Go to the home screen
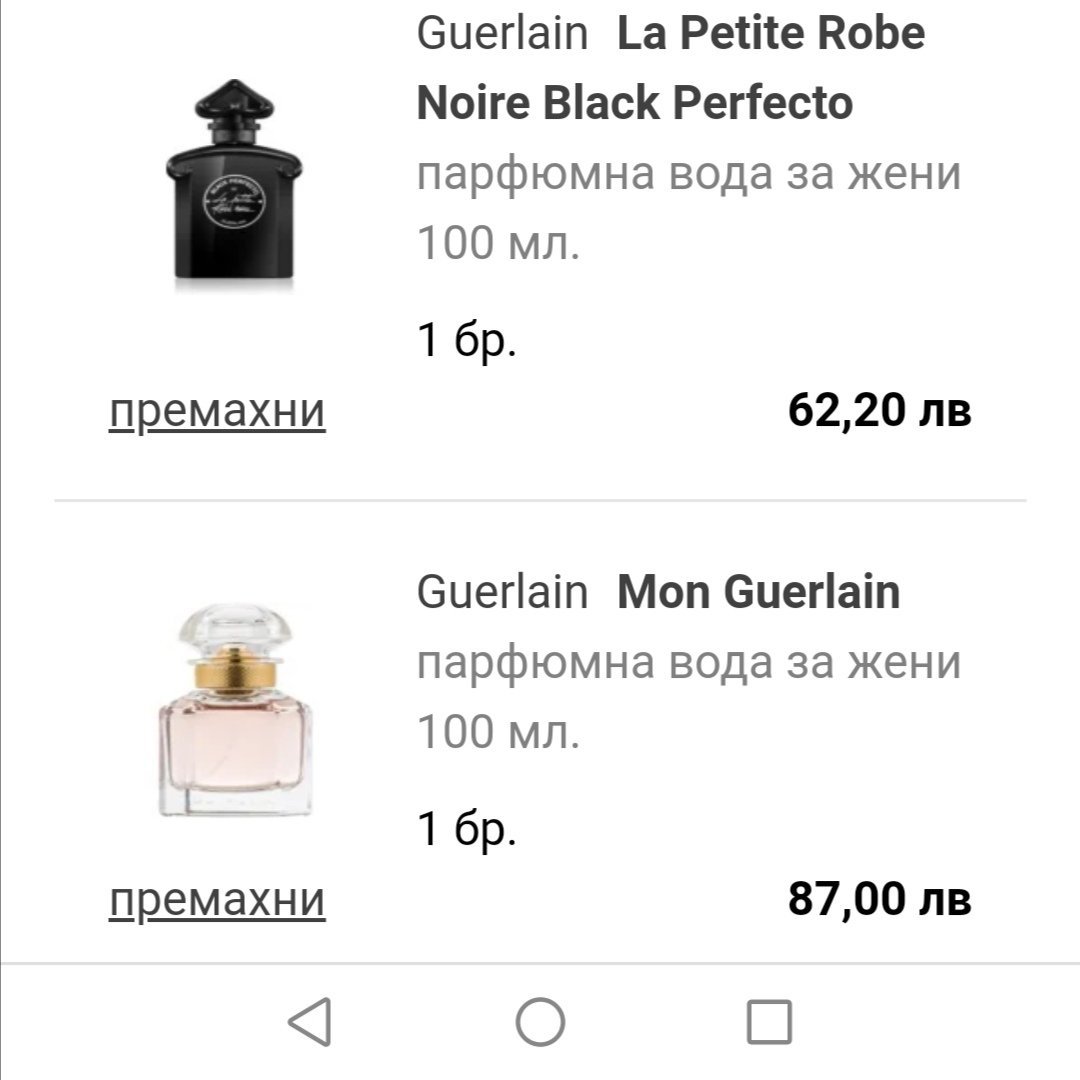 [x=540, y=1022]
